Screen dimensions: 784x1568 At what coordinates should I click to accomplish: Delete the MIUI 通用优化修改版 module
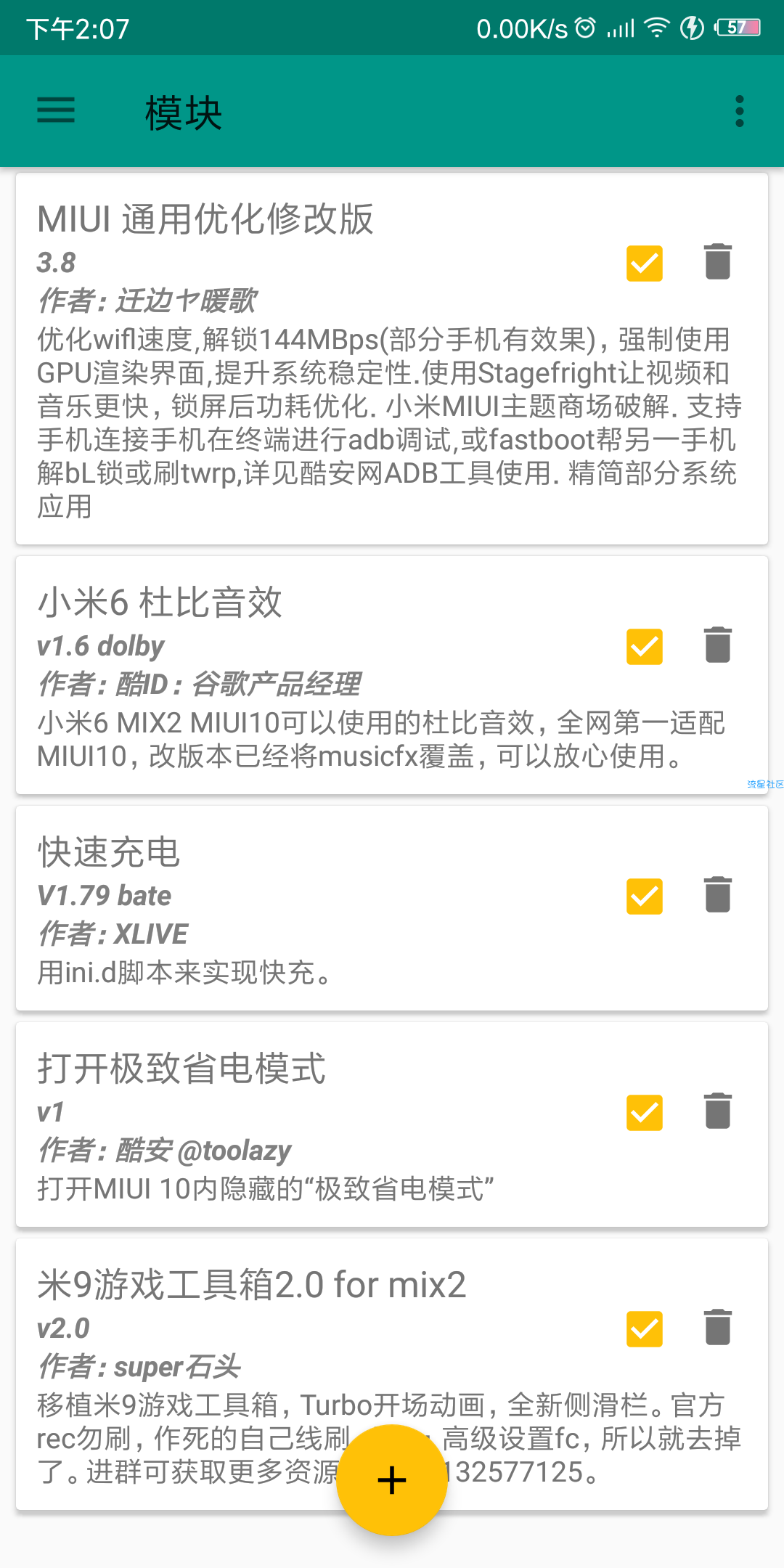718,261
